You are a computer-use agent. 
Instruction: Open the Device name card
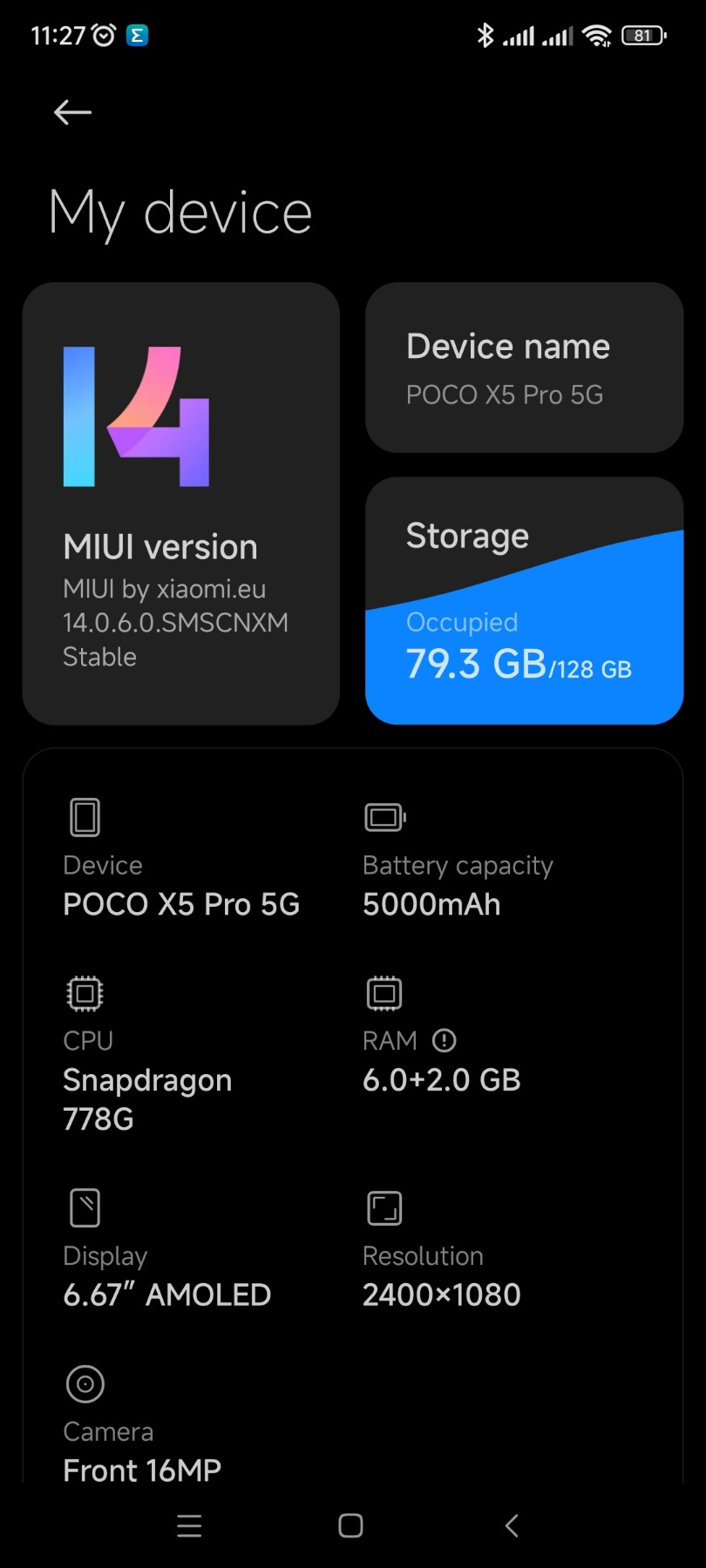[x=525, y=368]
